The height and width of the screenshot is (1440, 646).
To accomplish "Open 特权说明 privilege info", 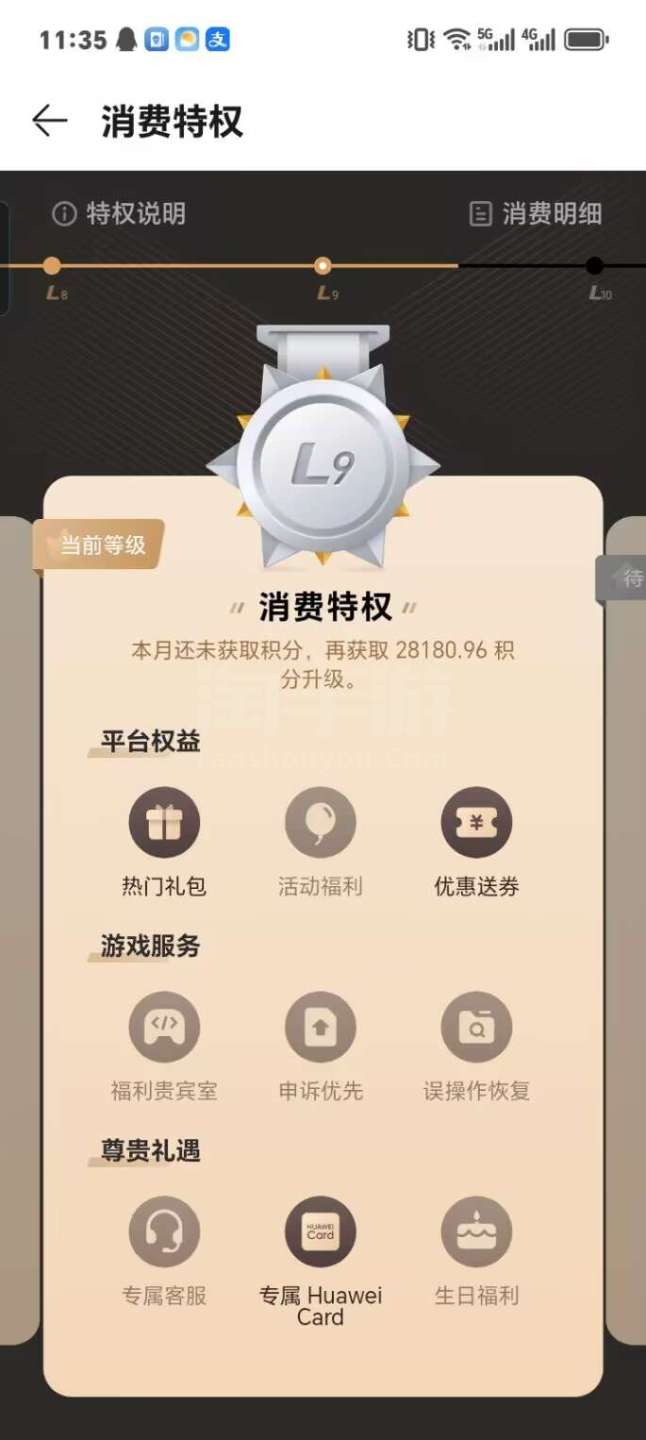I will pyautogui.click(x=119, y=213).
